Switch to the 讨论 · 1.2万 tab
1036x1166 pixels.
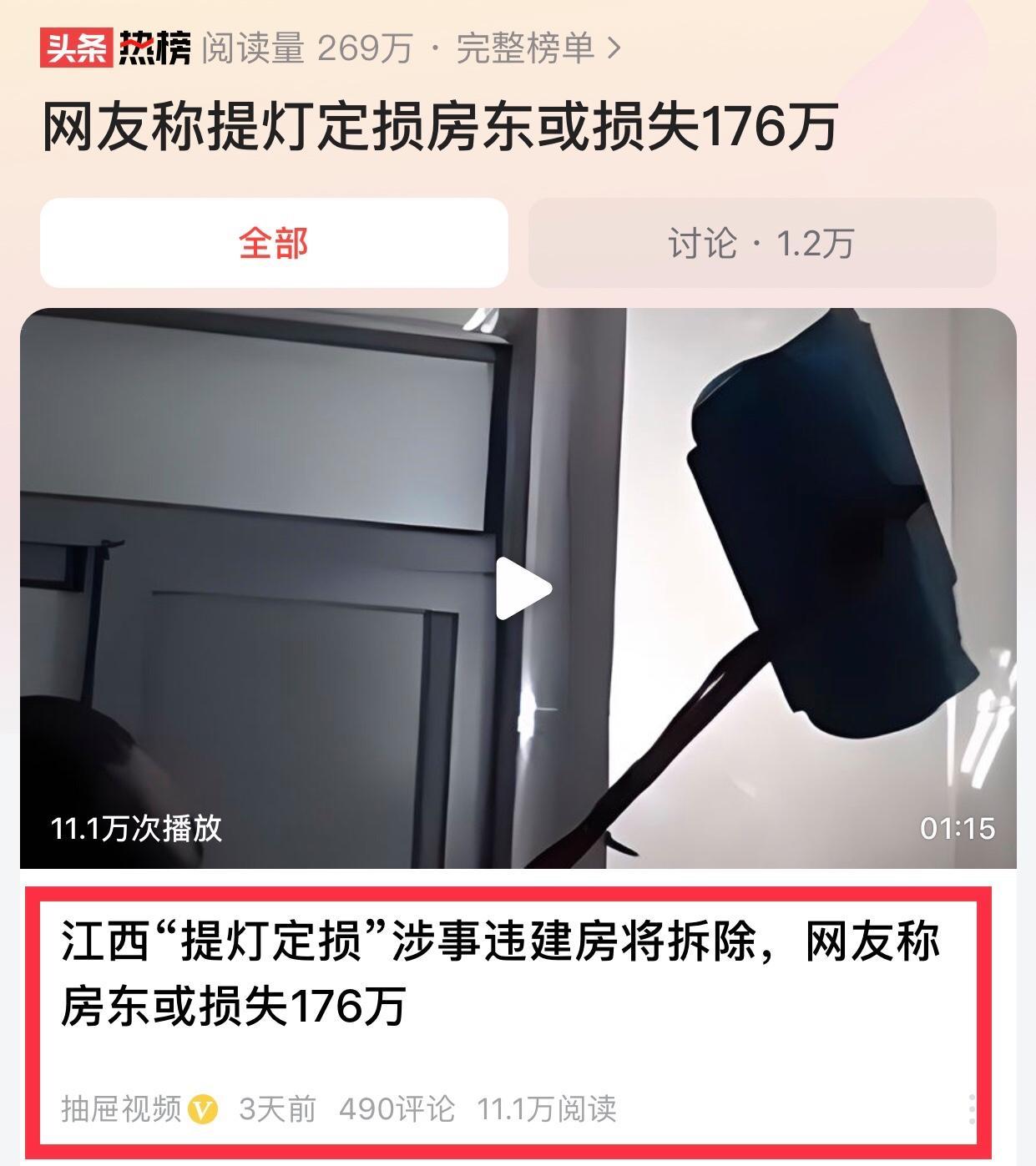(x=761, y=244)
